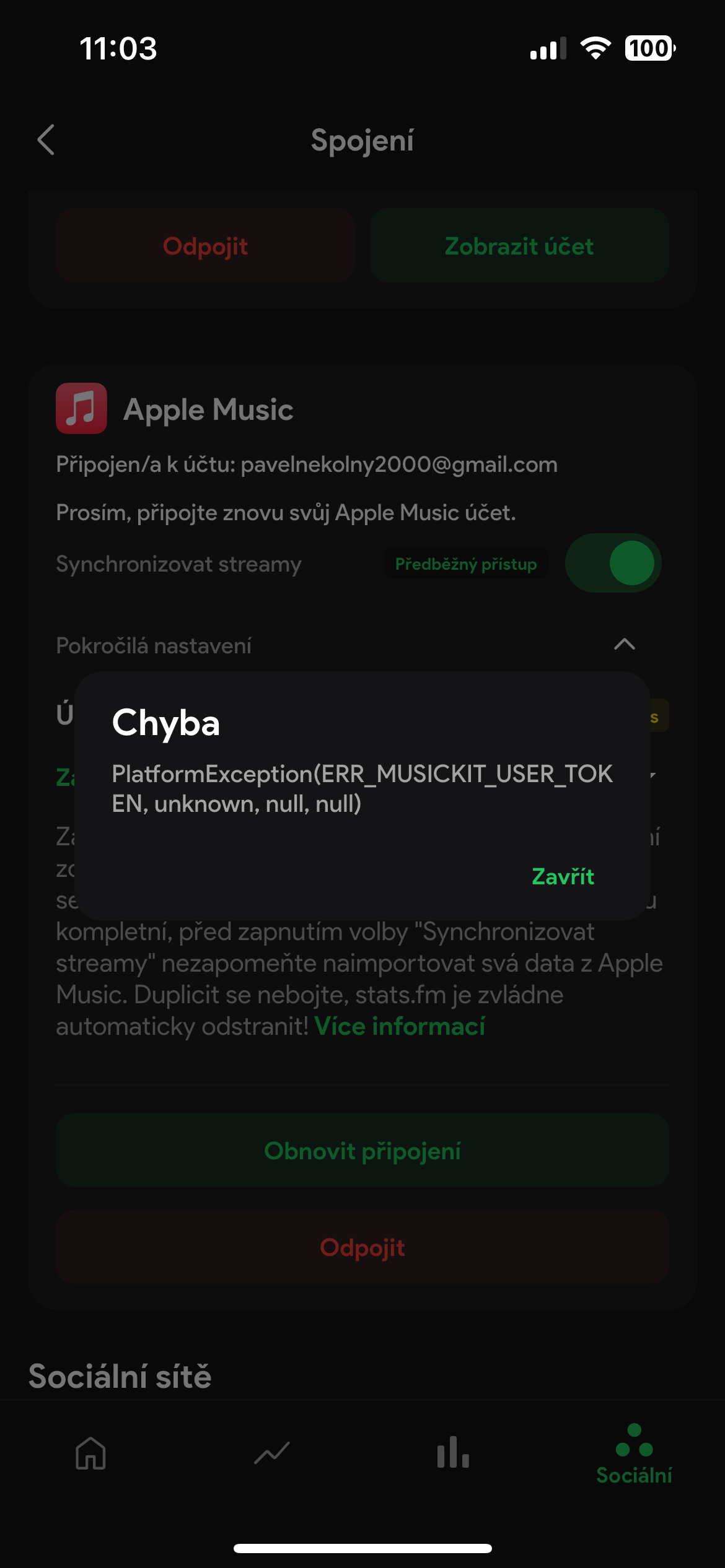Open the Více informací link
This screenshot has width=725, height=1568.
coord(400,1026)
